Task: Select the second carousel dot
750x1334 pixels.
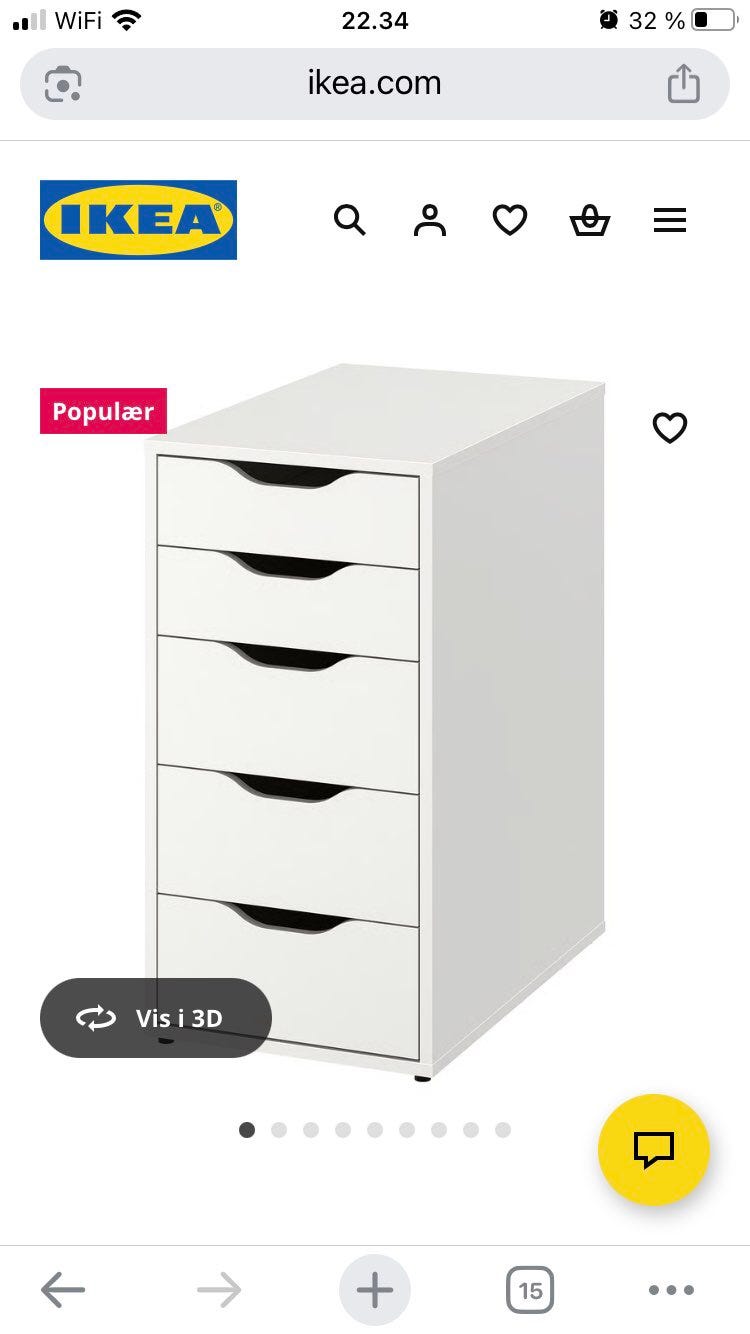Action: [279, 1129]
